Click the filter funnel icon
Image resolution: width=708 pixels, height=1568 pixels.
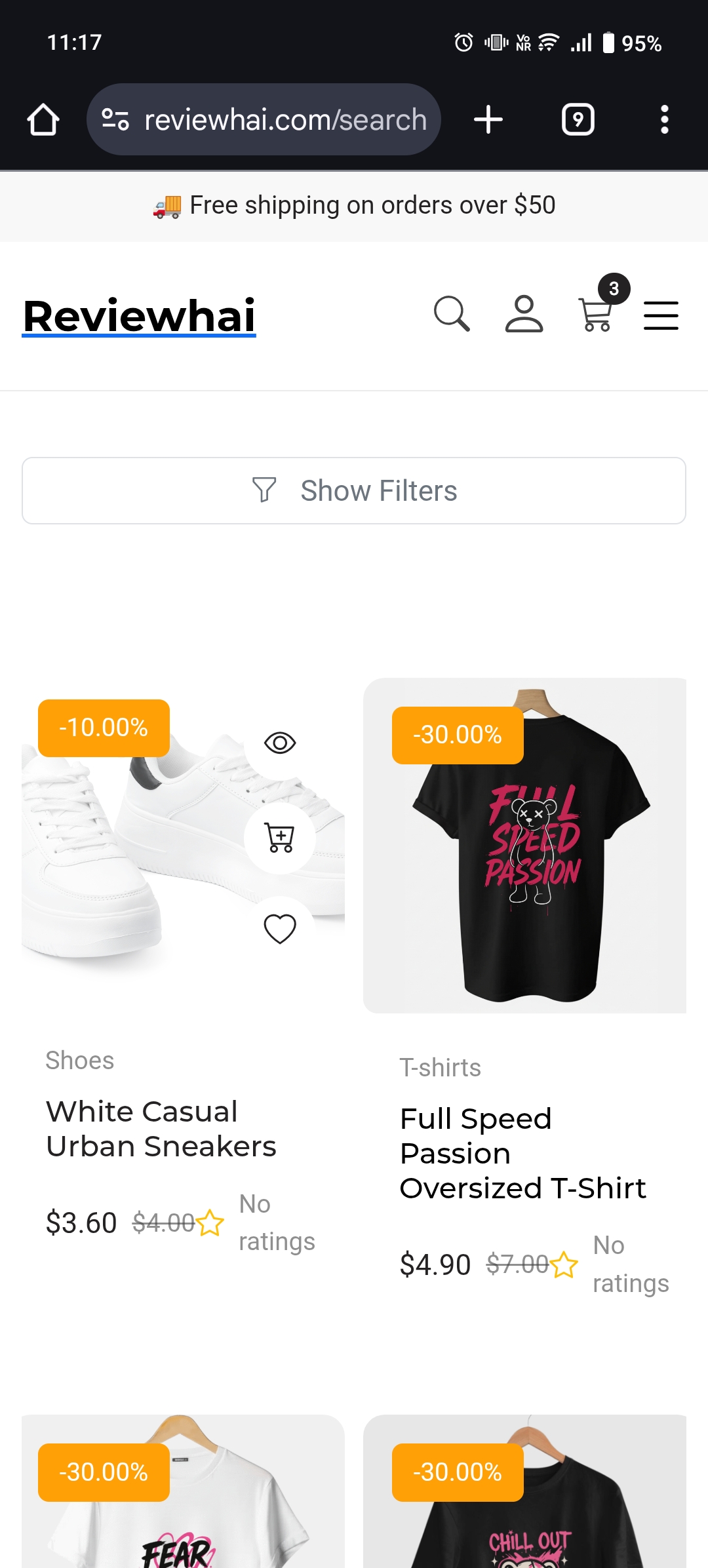pos(265,490)
